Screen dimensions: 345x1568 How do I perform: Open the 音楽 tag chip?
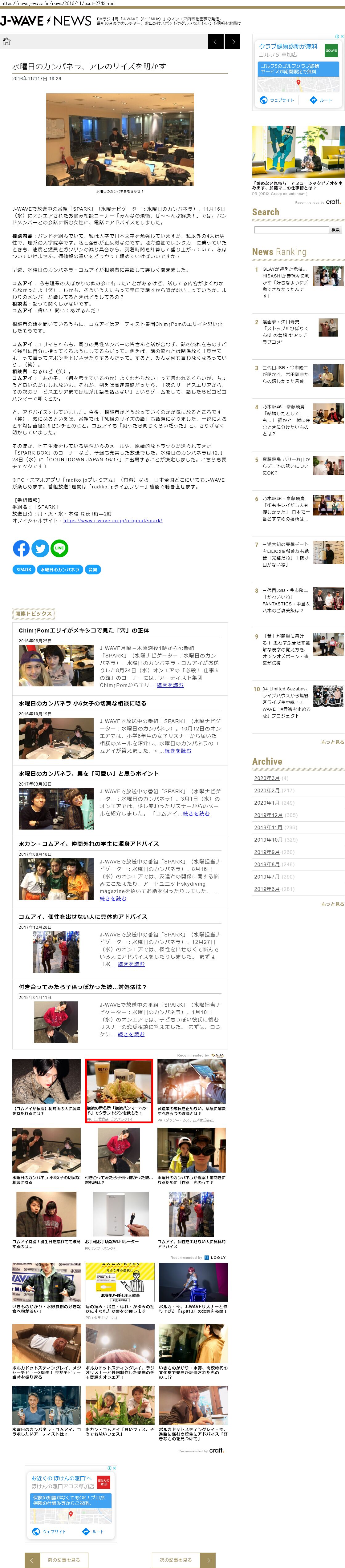click(x=92, y=570)
